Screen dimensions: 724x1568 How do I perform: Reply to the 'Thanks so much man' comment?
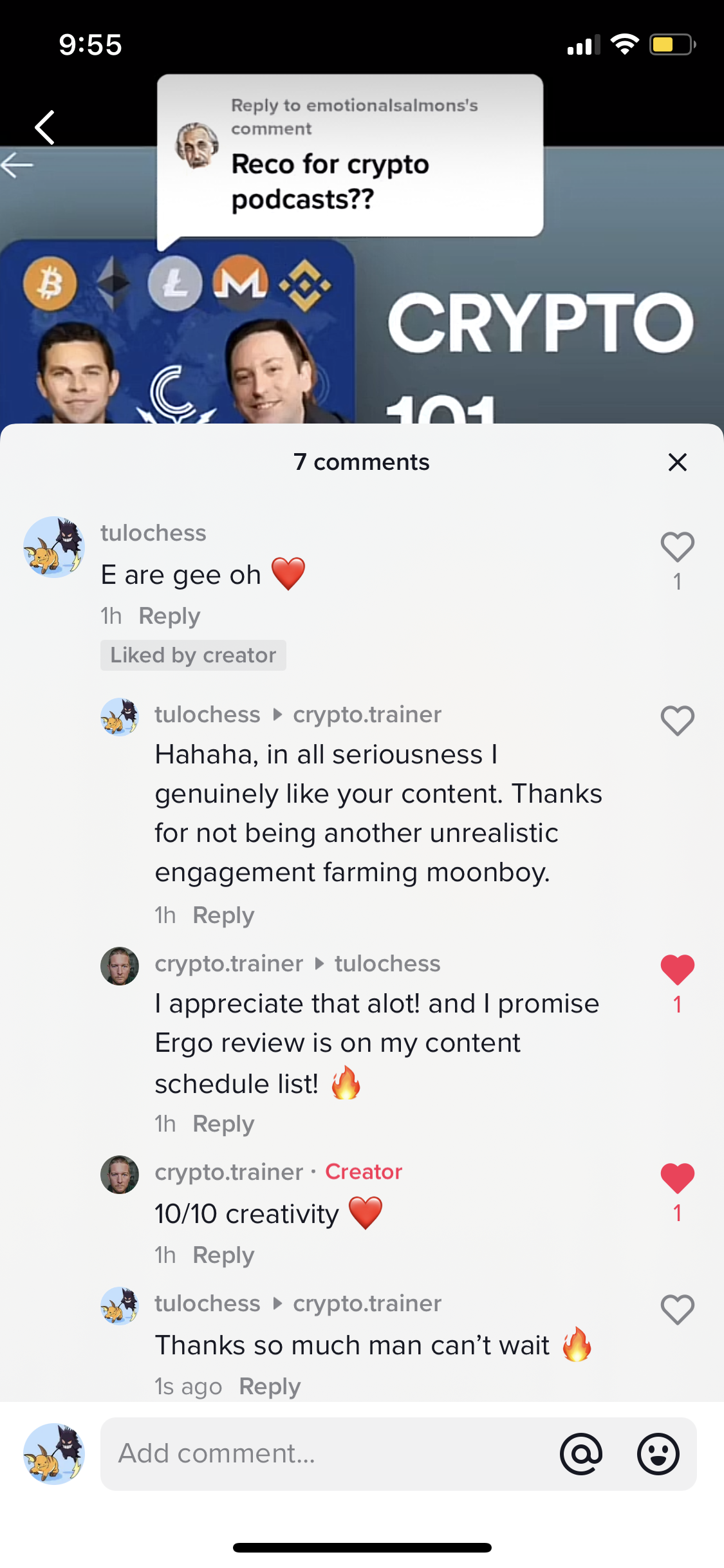pos(270,1386)
